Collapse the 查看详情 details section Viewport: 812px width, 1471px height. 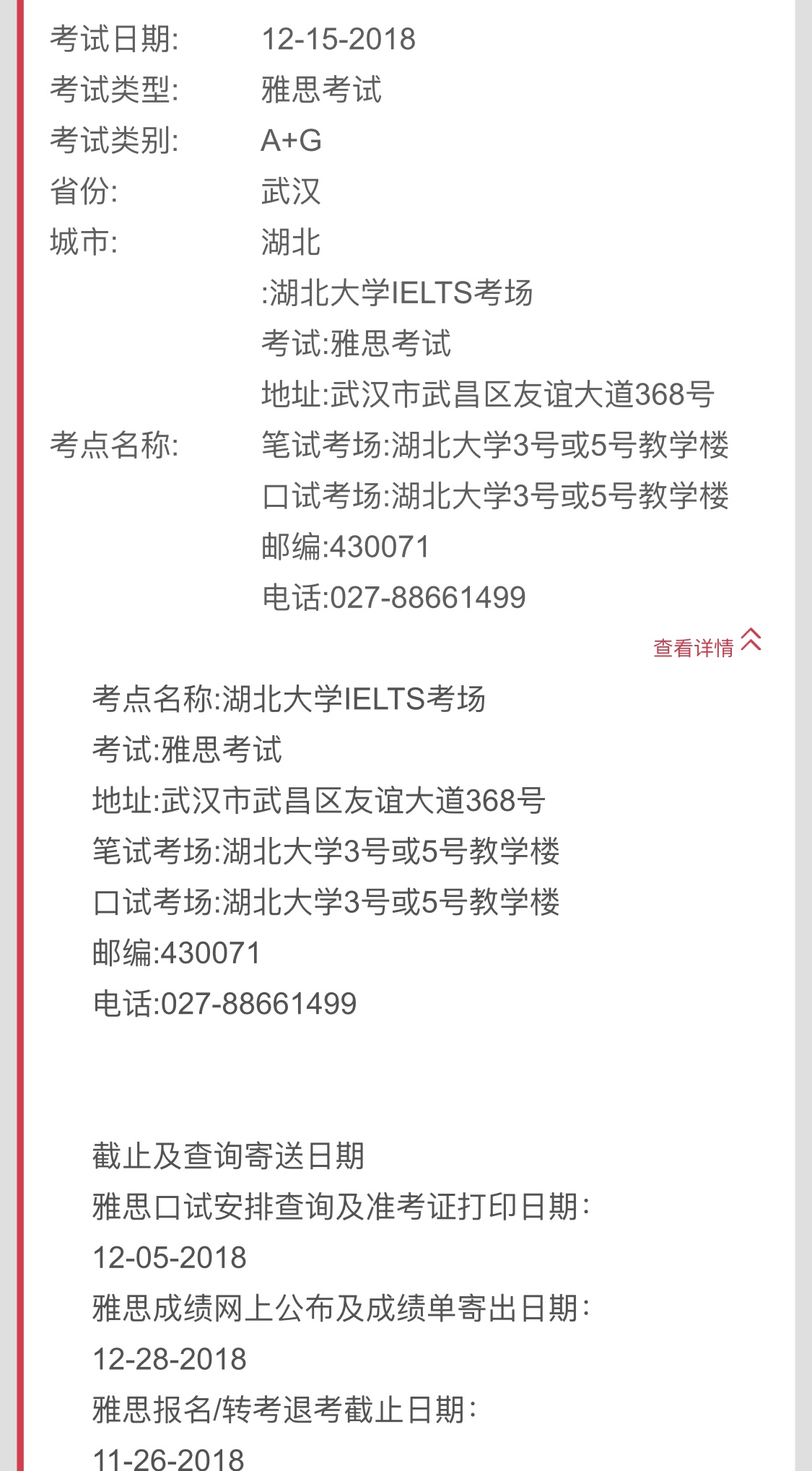[x=707, y=644]
